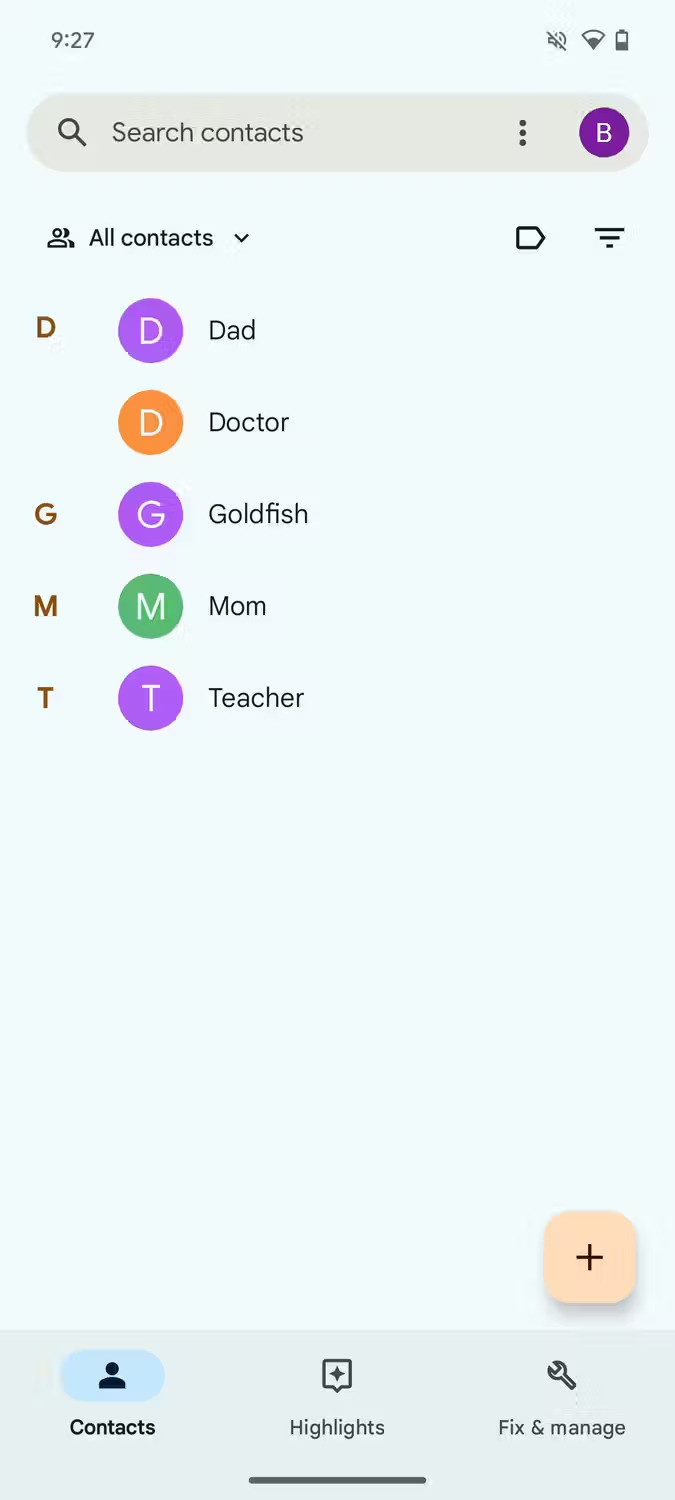Image resolution: width=675 pixels, height=1500 pixels.
Task: Select the Contacts tab
Action: [112, 1396]
